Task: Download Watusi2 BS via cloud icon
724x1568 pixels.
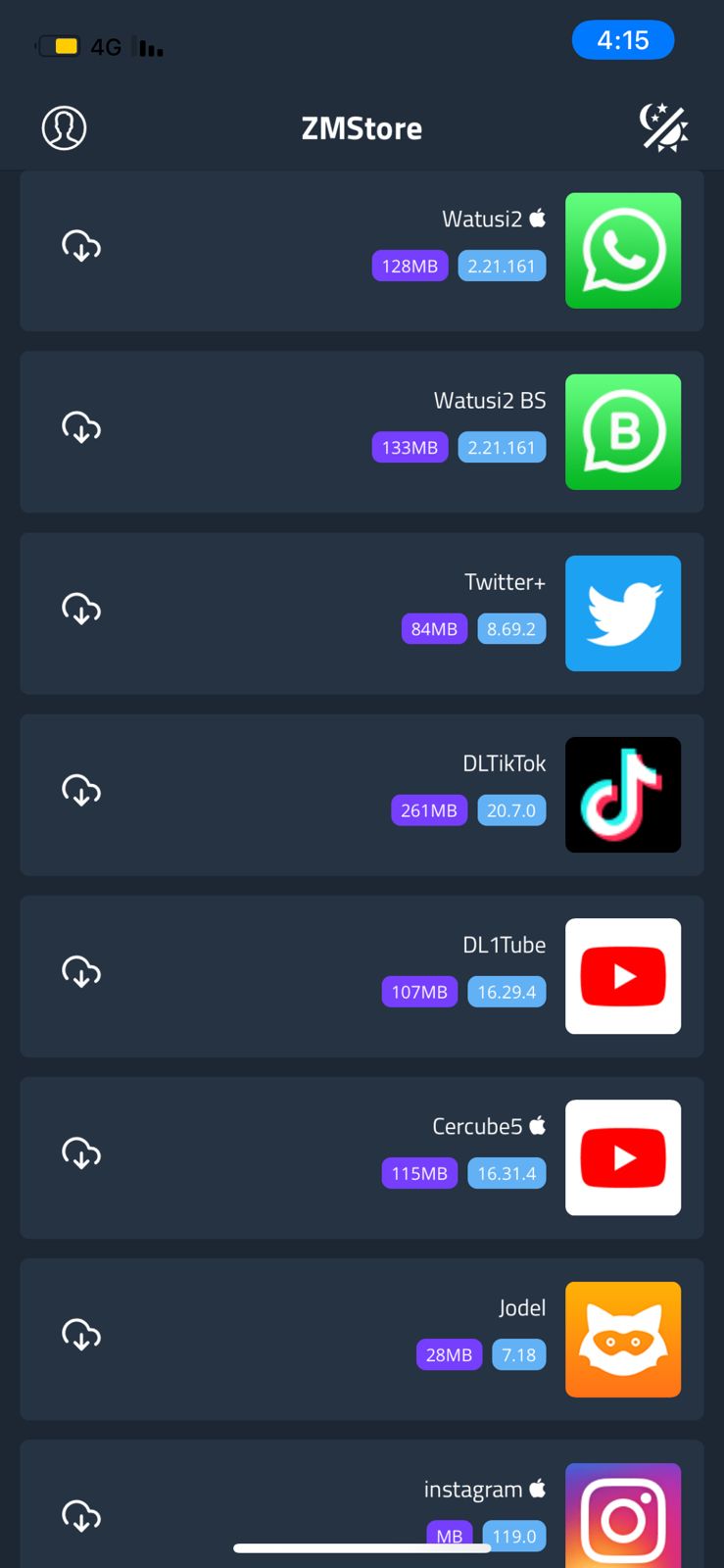Action: click(x=81, y=427)
